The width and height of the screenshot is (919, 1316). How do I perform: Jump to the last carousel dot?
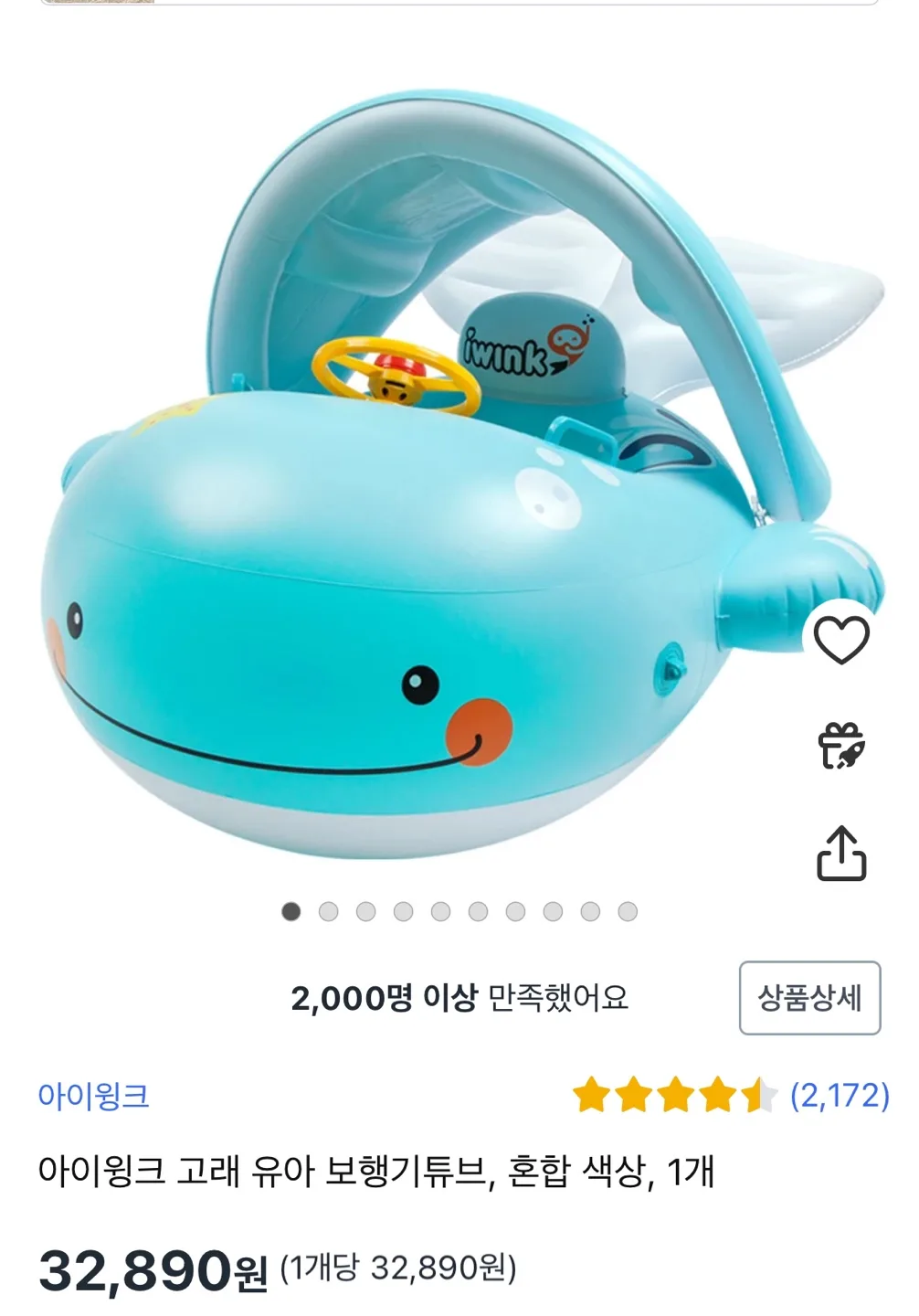(627, 911)
